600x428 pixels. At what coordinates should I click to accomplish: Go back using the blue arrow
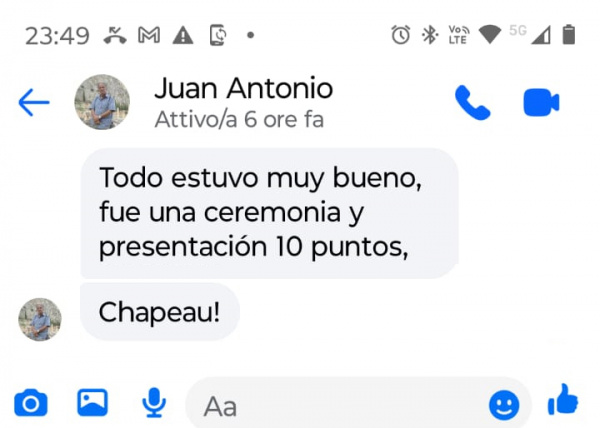click(34, 102)
